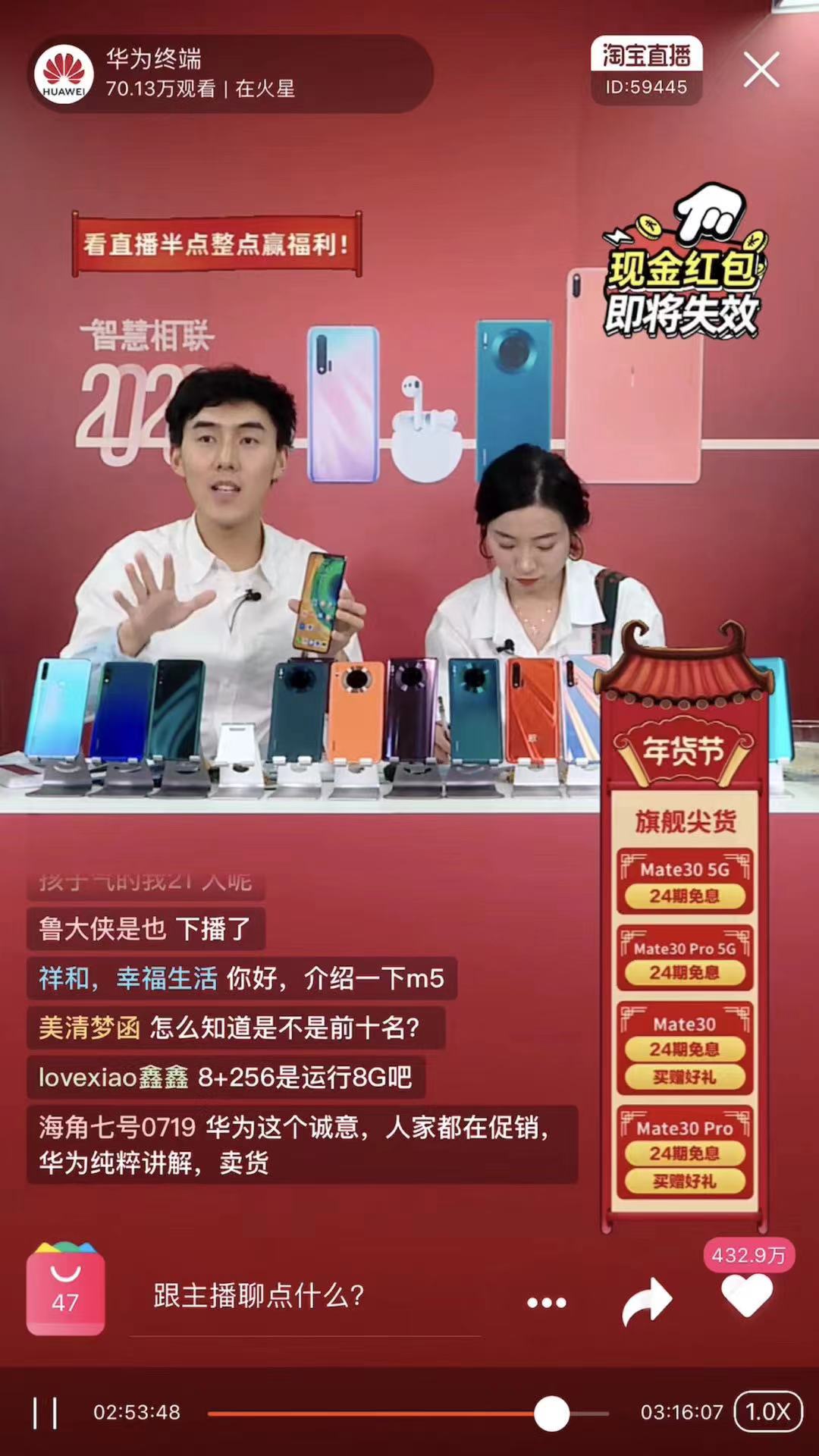819x1456 pixels.
Task: Open the shopping bag with 47 items
Action: click(x=65, y=1288)
